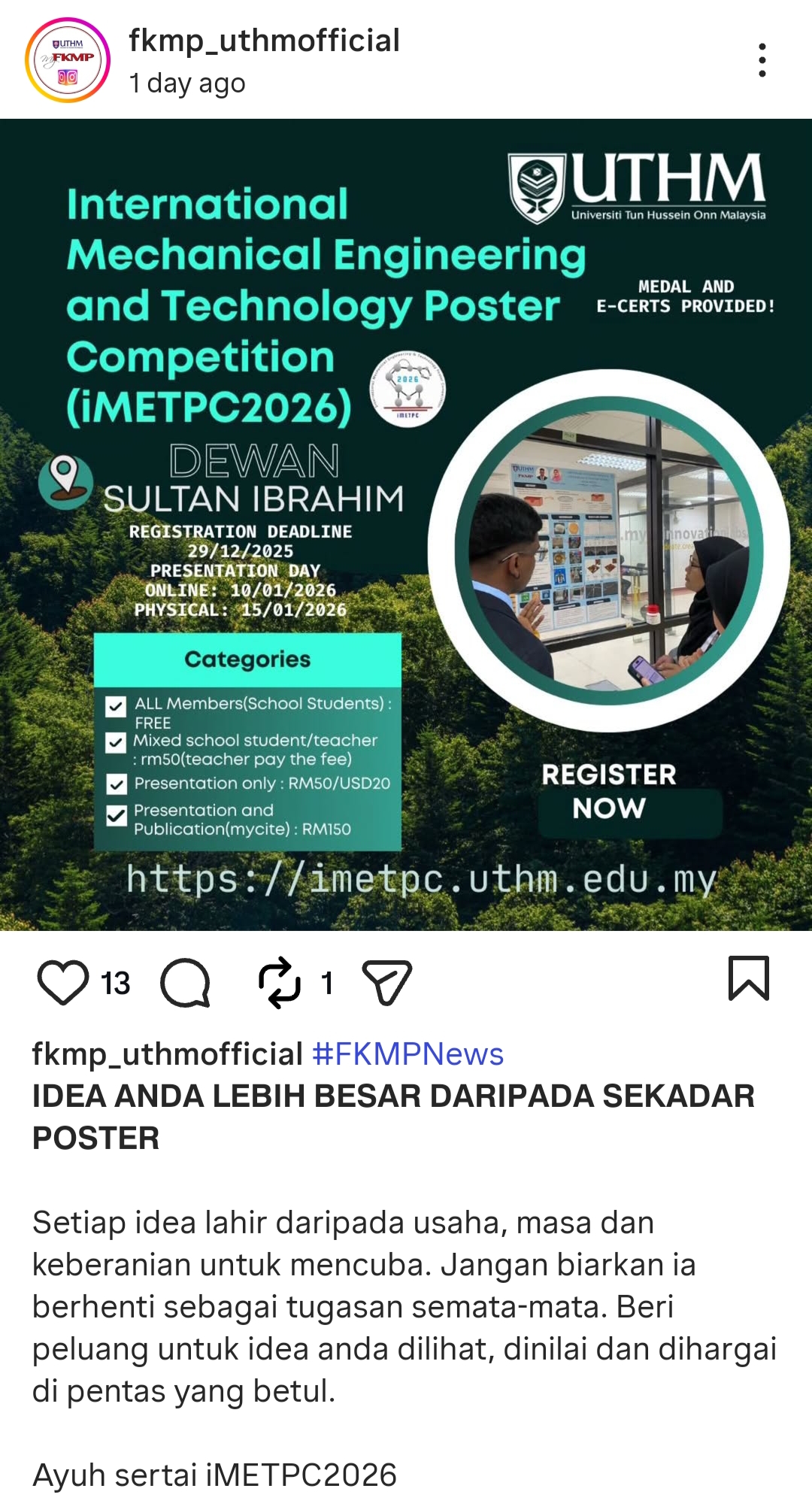812x1507 pixels.
Task: Open comments on this post
Action: pos(185,982)
